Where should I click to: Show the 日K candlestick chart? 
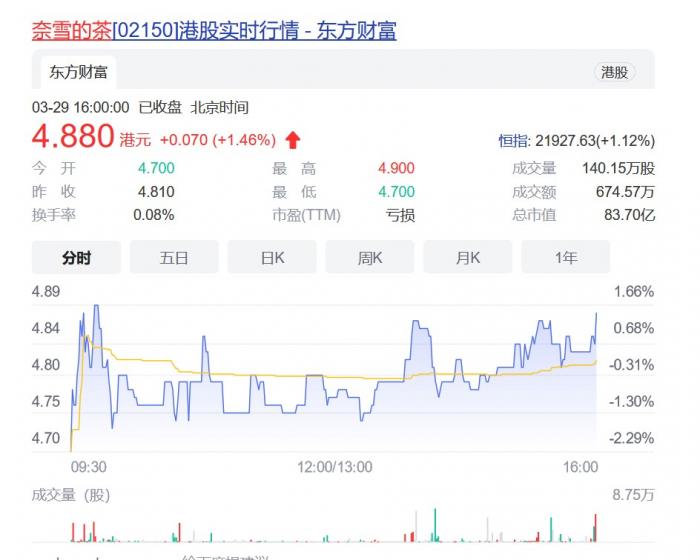[272, 258]
